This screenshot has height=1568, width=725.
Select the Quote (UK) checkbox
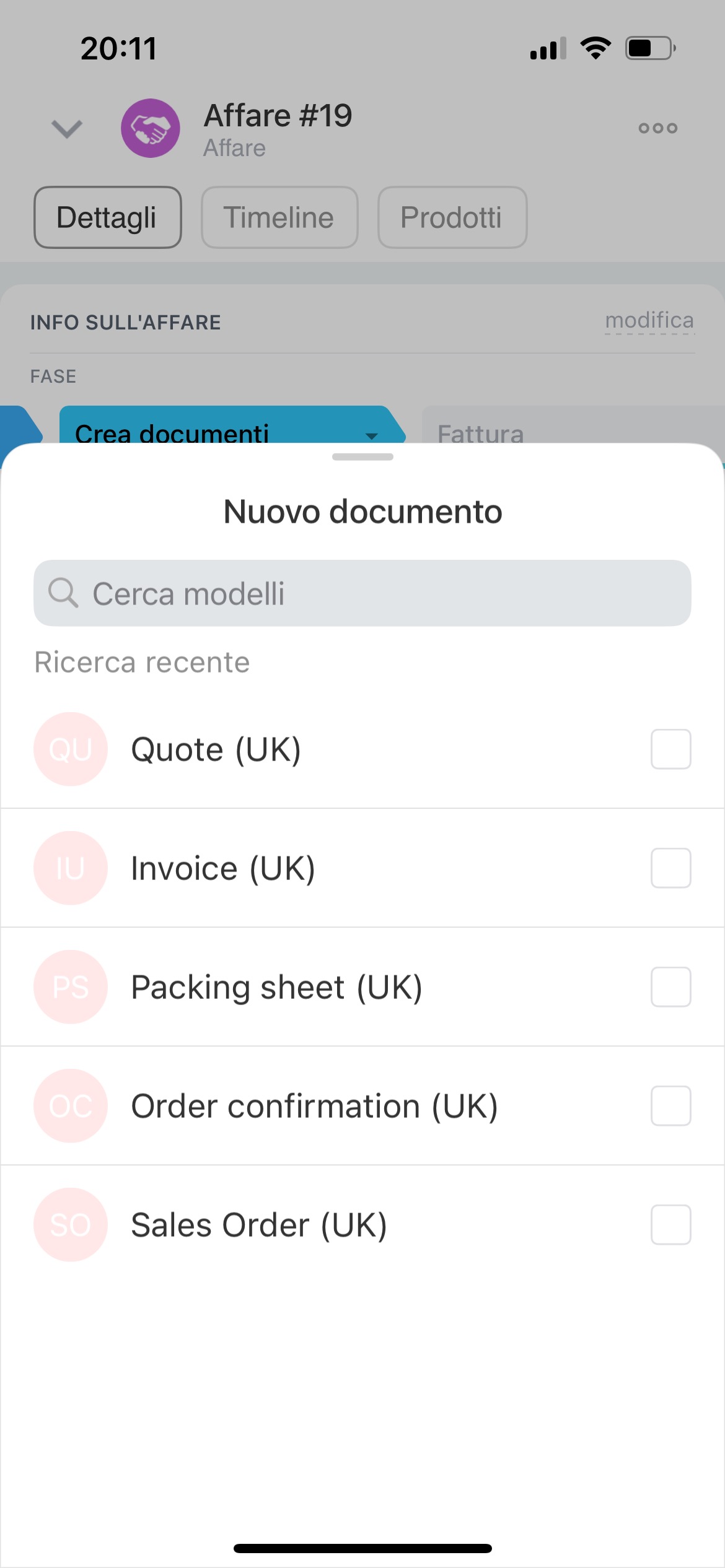click(x=670, y=749)
